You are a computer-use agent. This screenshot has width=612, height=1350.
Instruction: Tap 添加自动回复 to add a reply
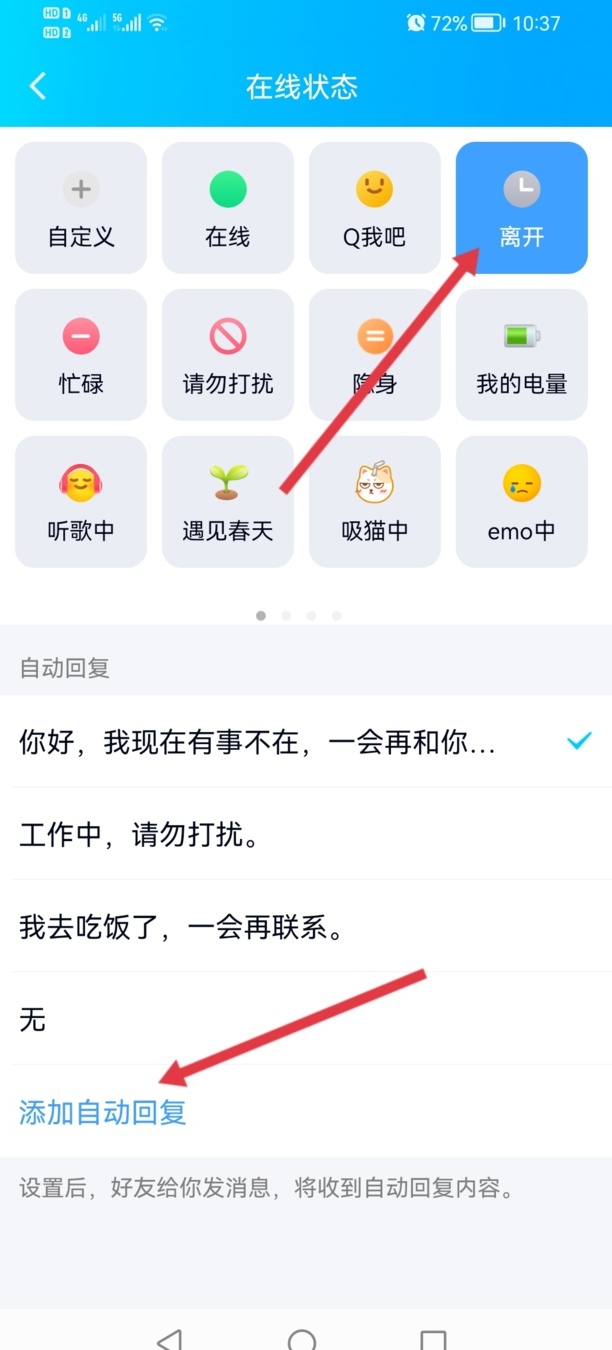point(103,1112)
